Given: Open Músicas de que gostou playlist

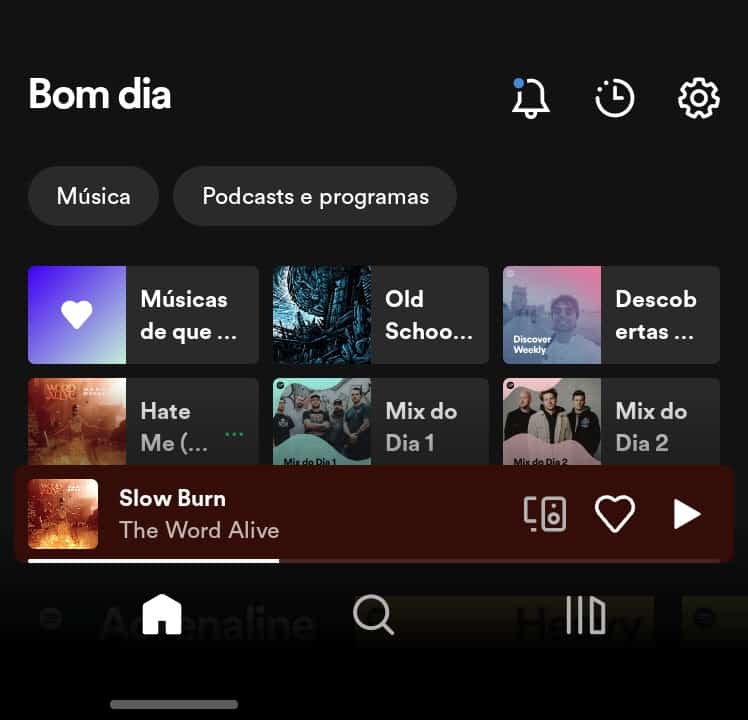Looking at the screenshot, I should pyautogui.click(x=143, y=315).
